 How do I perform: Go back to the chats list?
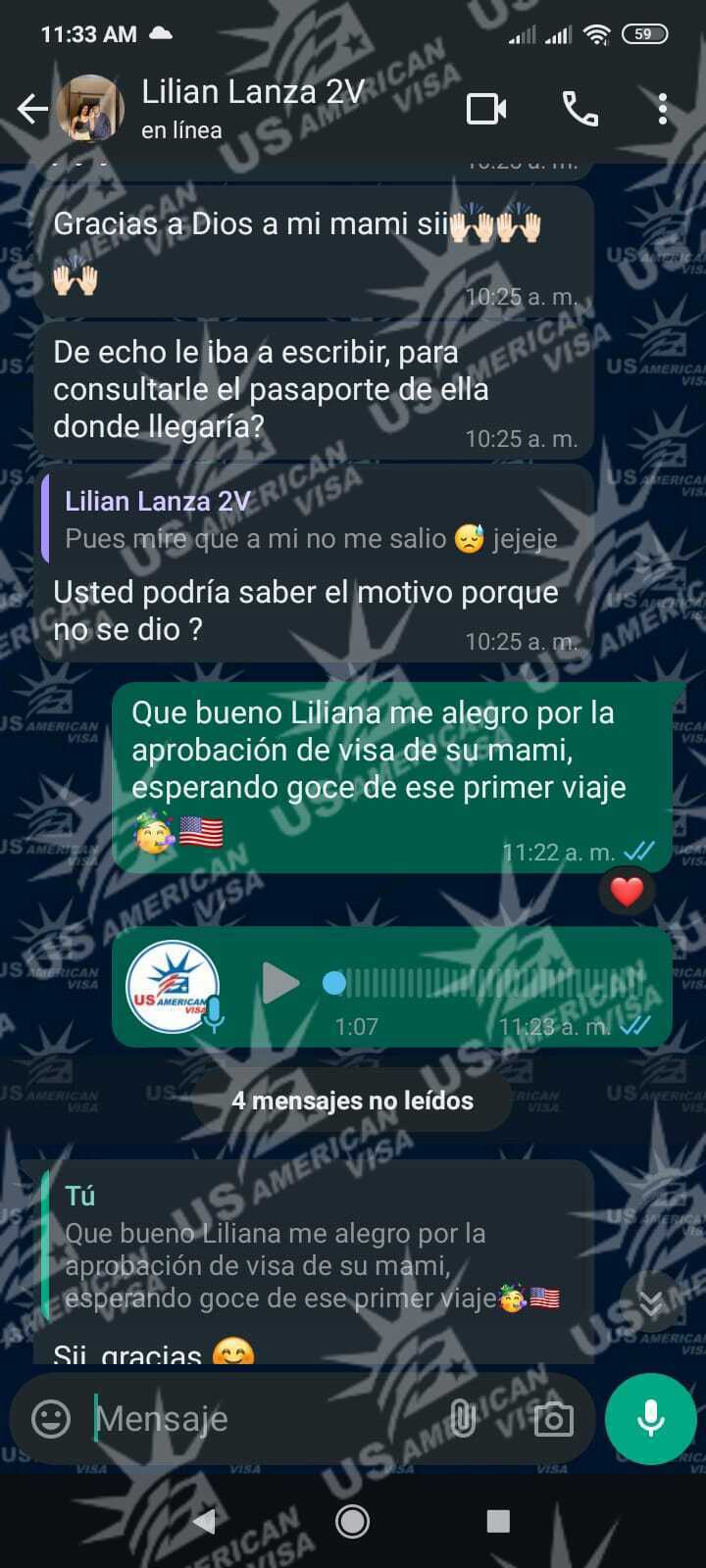pyautogui.click(x=32, y=109)
